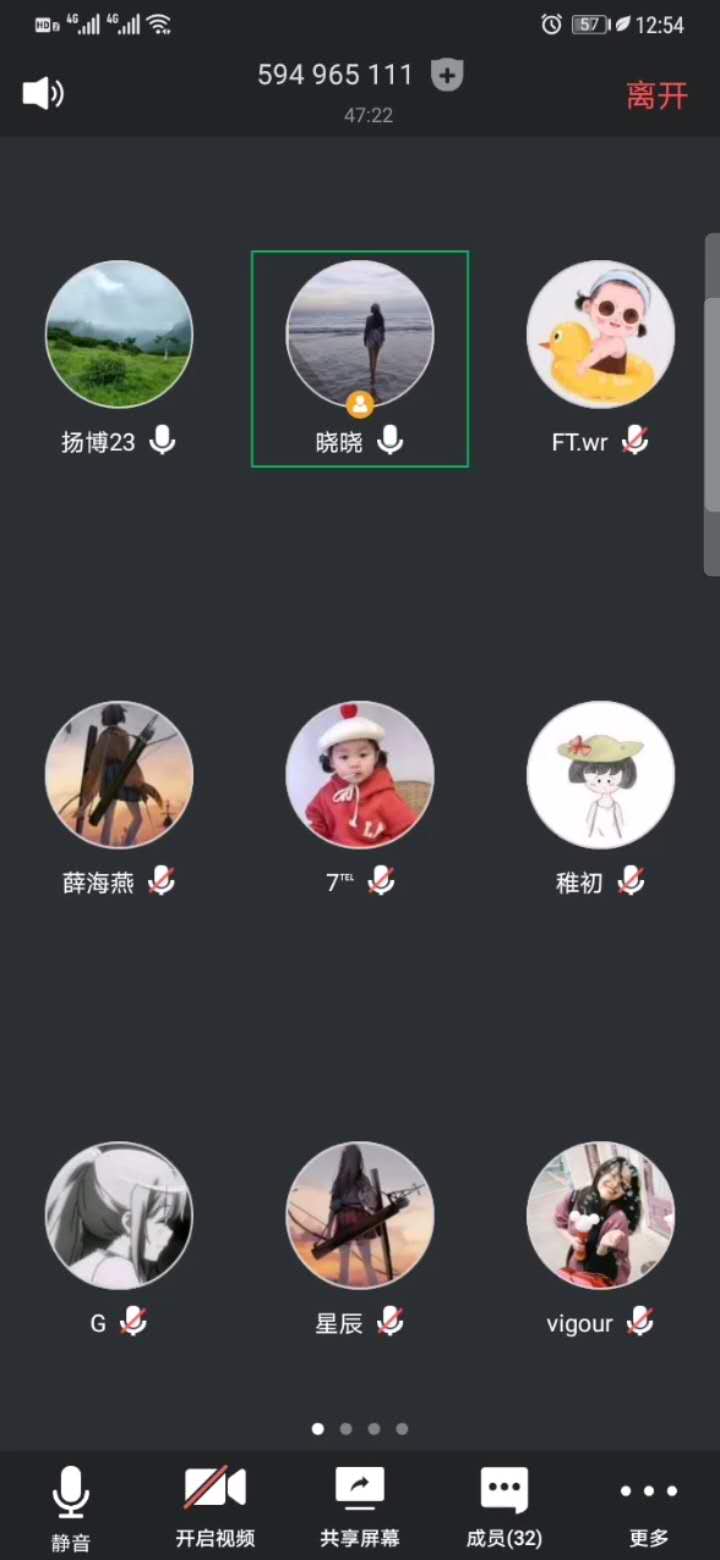Open members list 成员(32)

[x=504, y=1505]
